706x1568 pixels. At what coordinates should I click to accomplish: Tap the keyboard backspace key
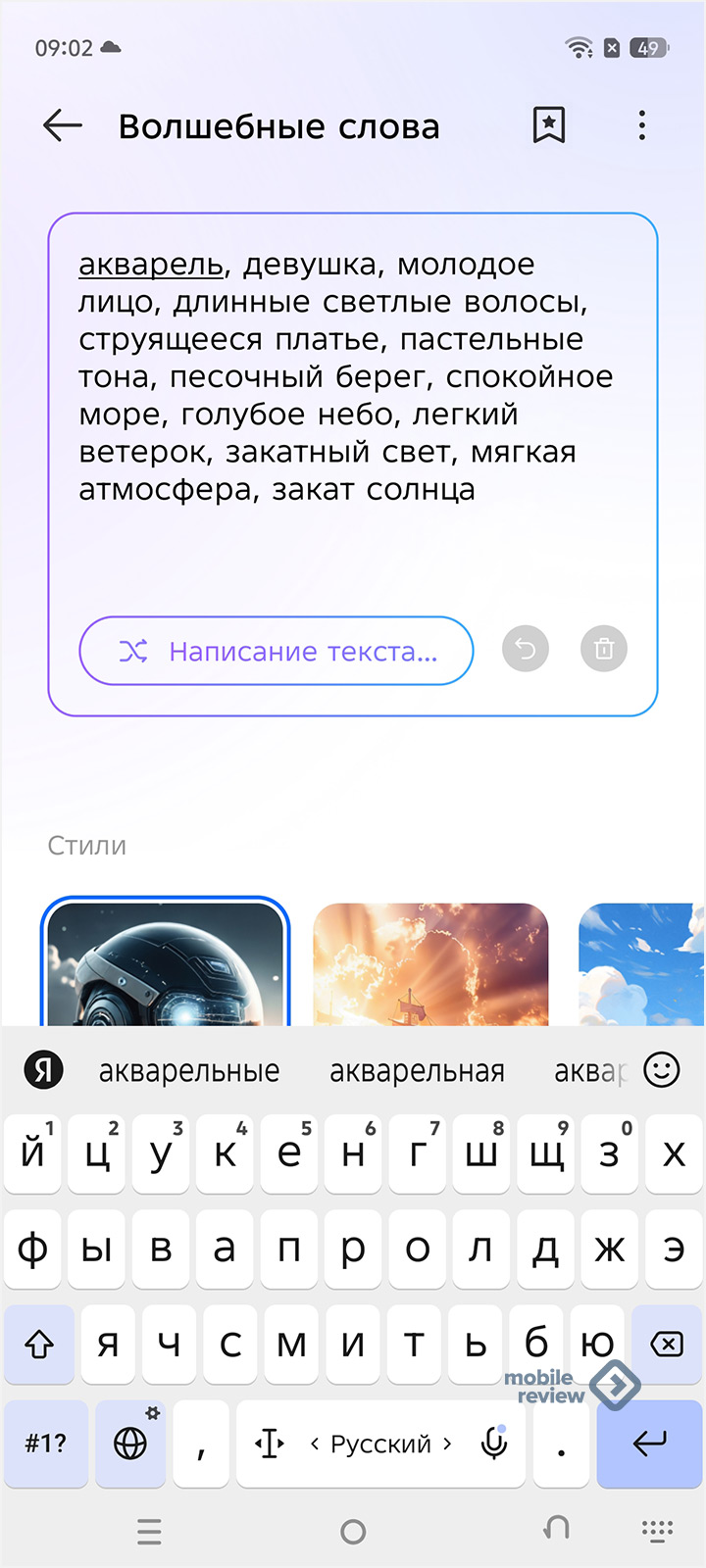click(x=667, y=1344)
